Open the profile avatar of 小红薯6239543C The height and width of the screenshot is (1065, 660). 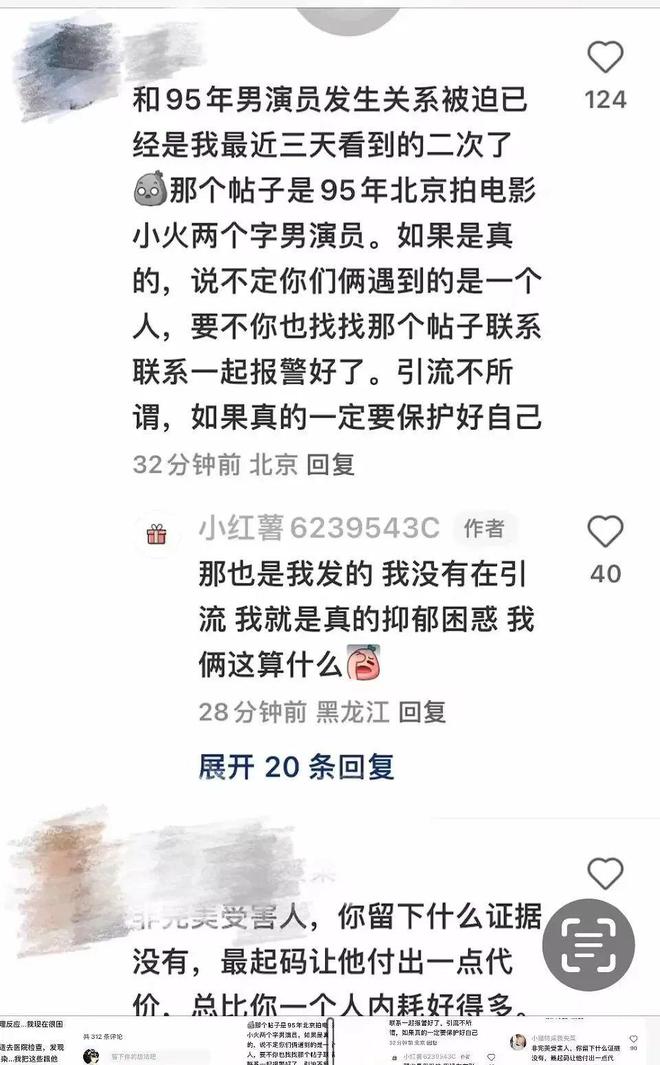[157, 533]
